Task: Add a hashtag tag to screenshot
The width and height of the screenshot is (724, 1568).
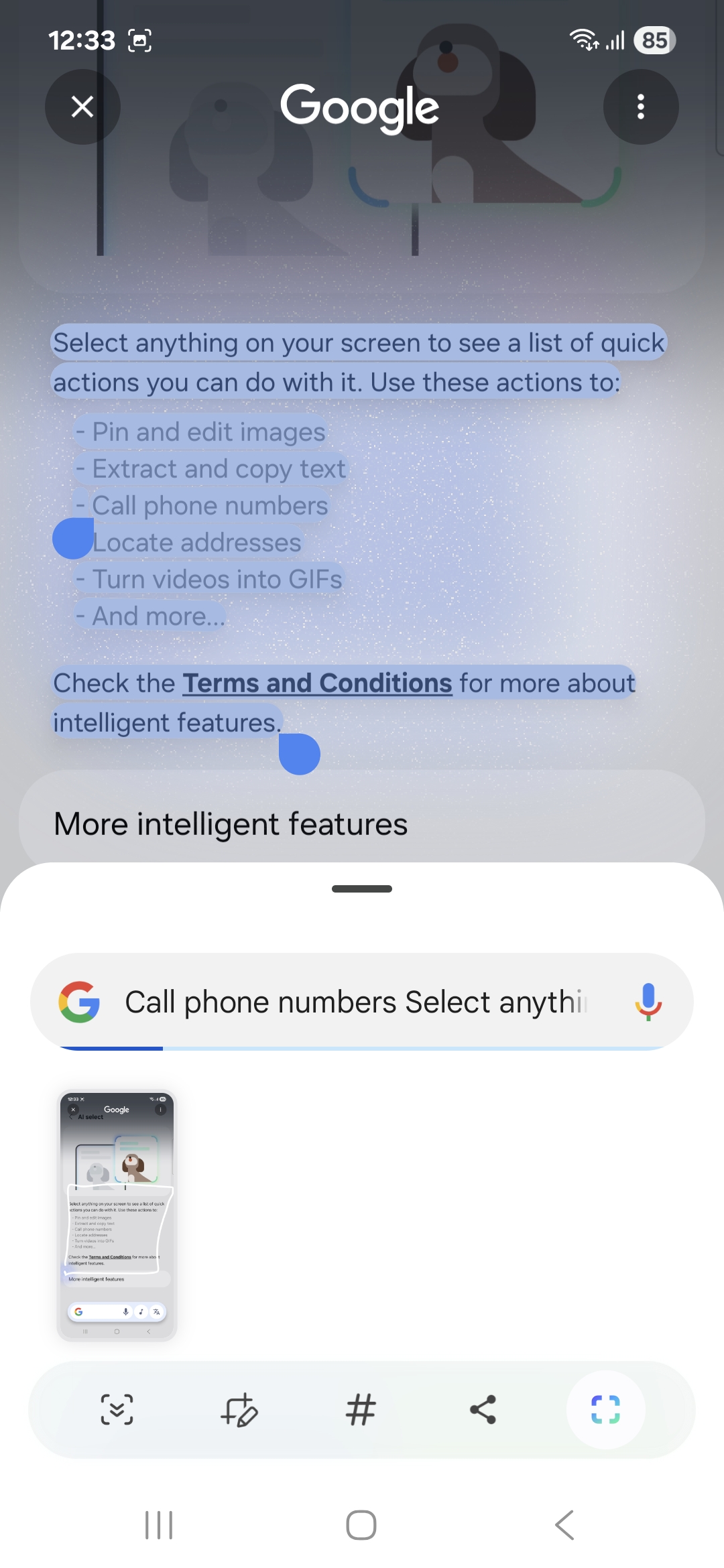Action: [361, 1409]
